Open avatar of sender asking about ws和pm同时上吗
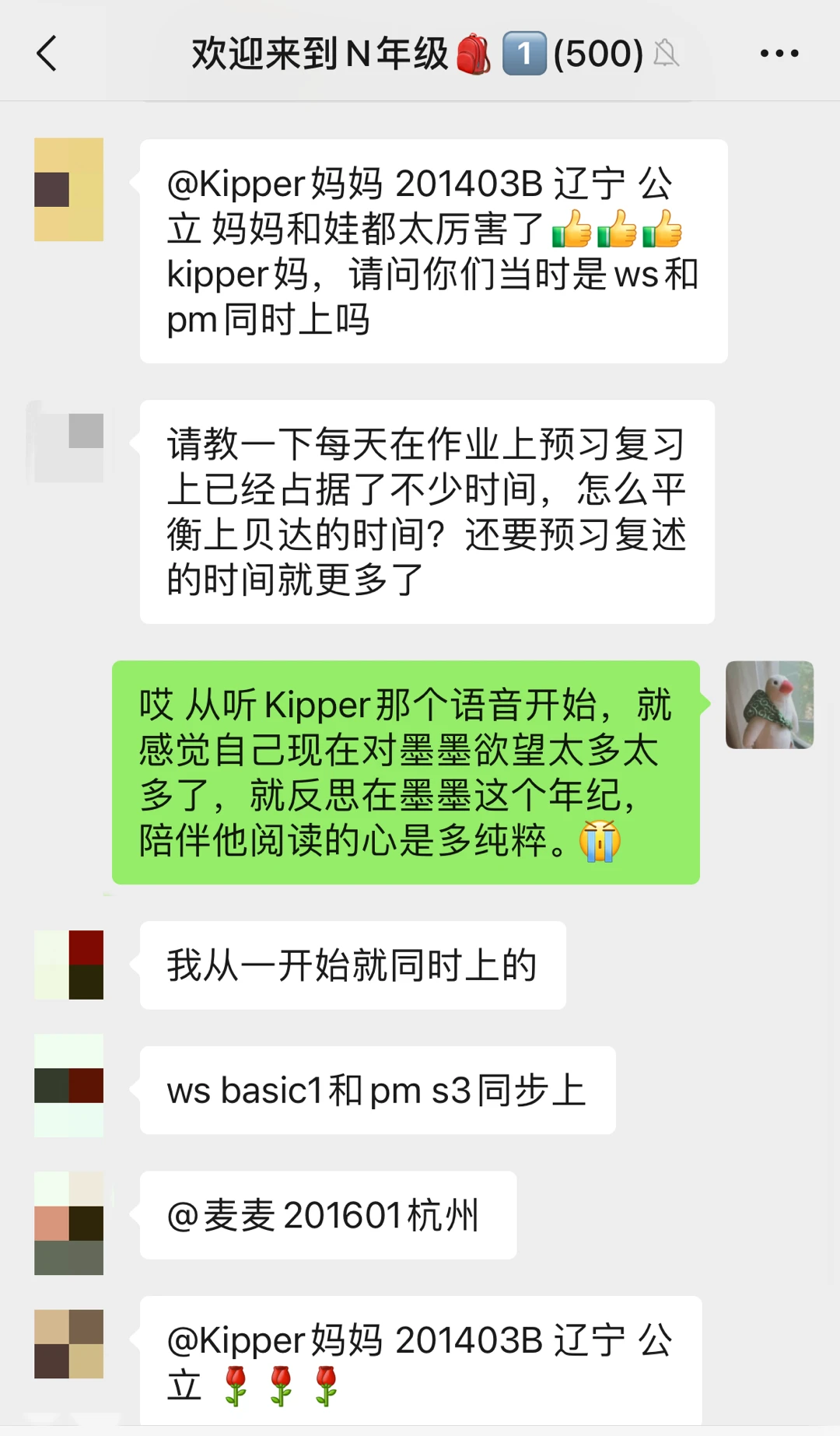Image resolution: width=840 pixels, height=1436 pixels. click(x=68, y=189)
